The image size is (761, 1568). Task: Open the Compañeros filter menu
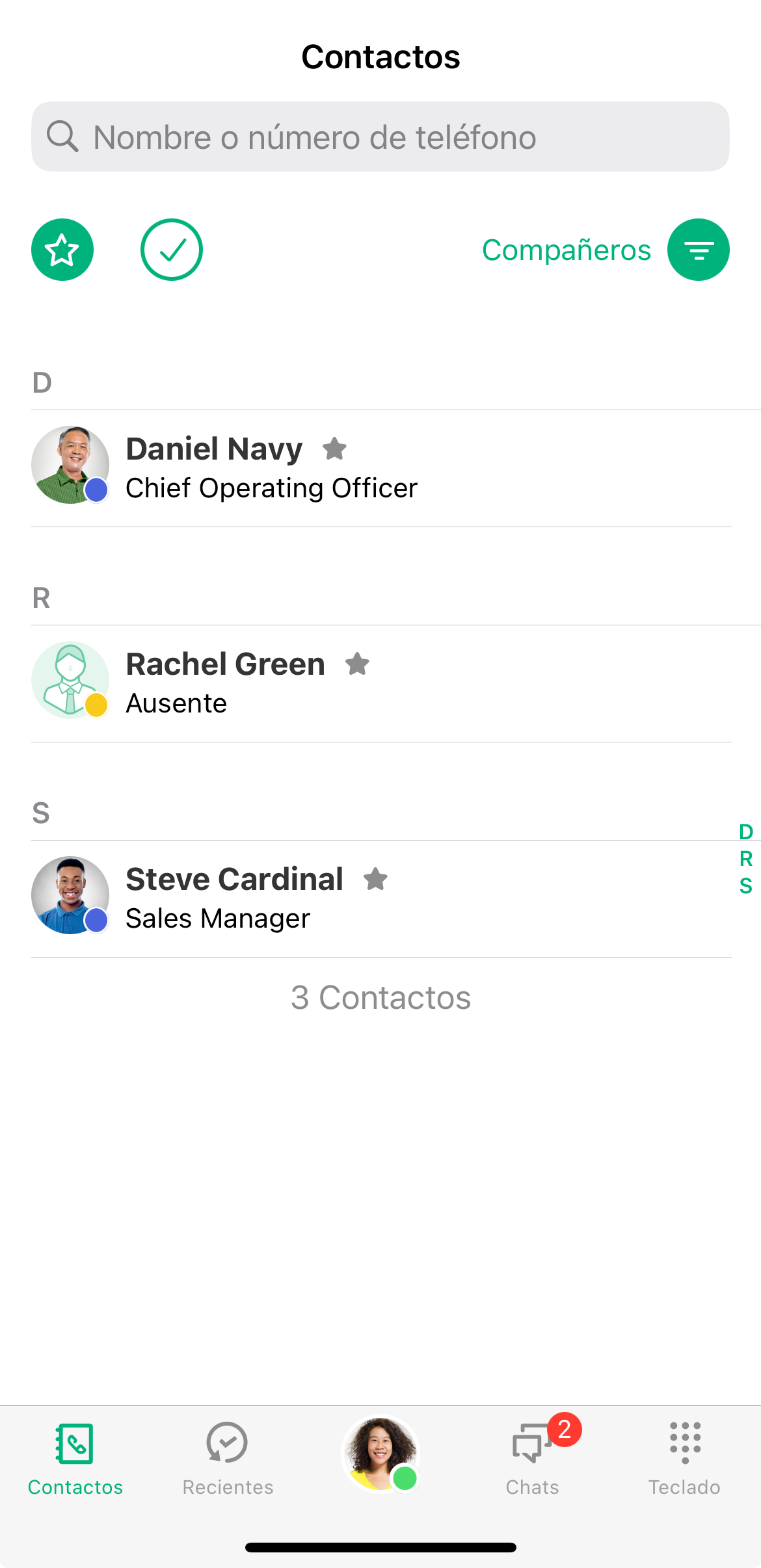tap(698, 250)
